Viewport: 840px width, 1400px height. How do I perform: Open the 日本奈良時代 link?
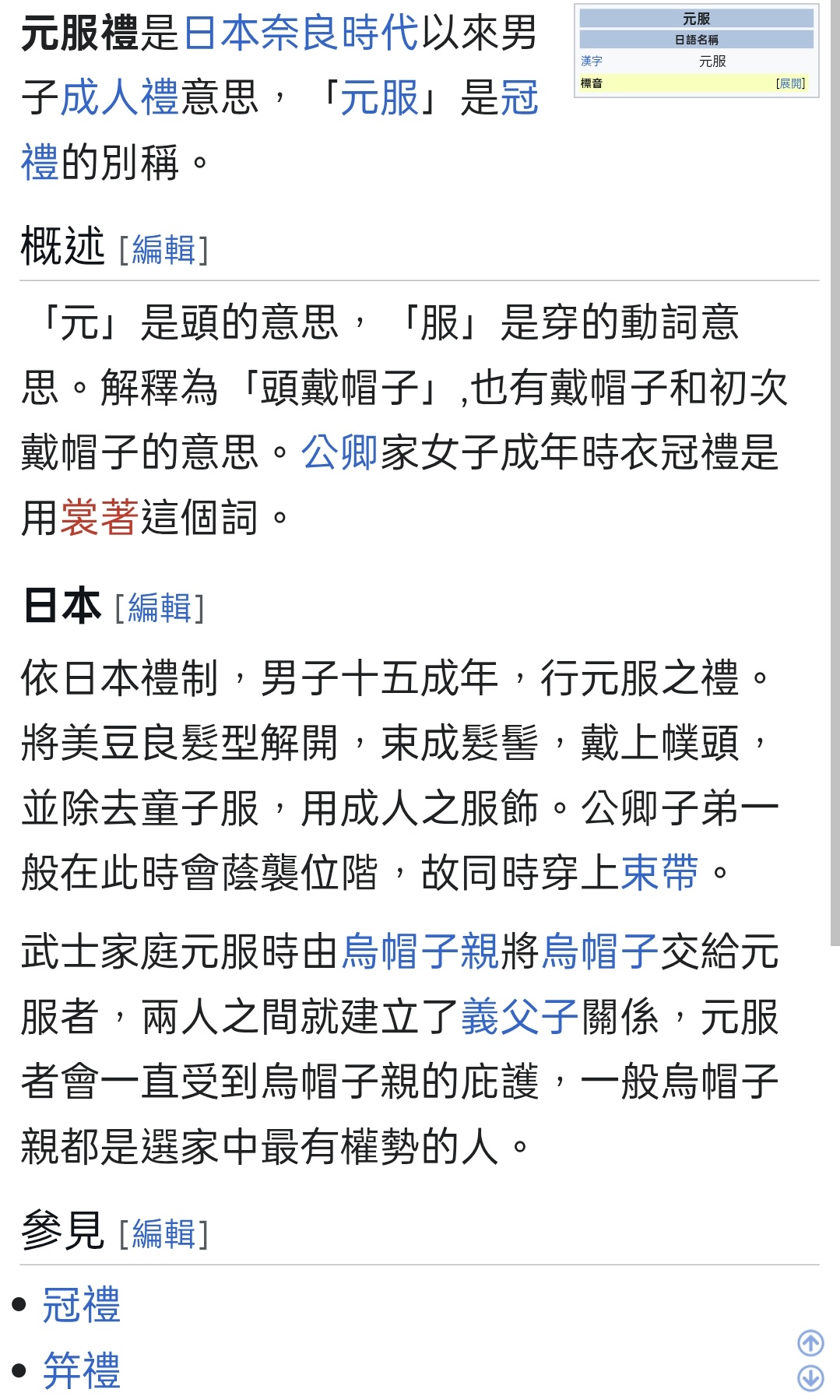[301, 34]
